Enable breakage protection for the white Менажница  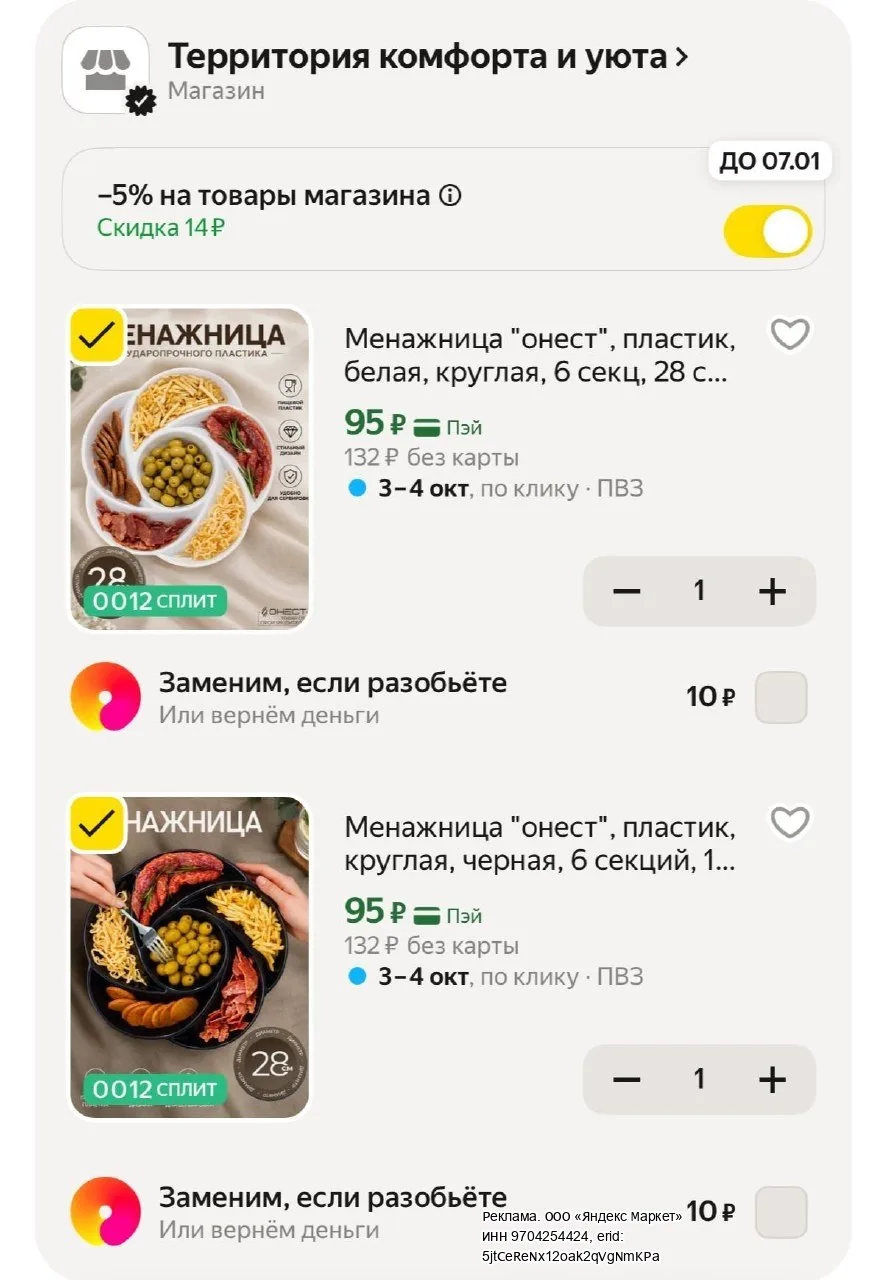(x=781, y=697)
